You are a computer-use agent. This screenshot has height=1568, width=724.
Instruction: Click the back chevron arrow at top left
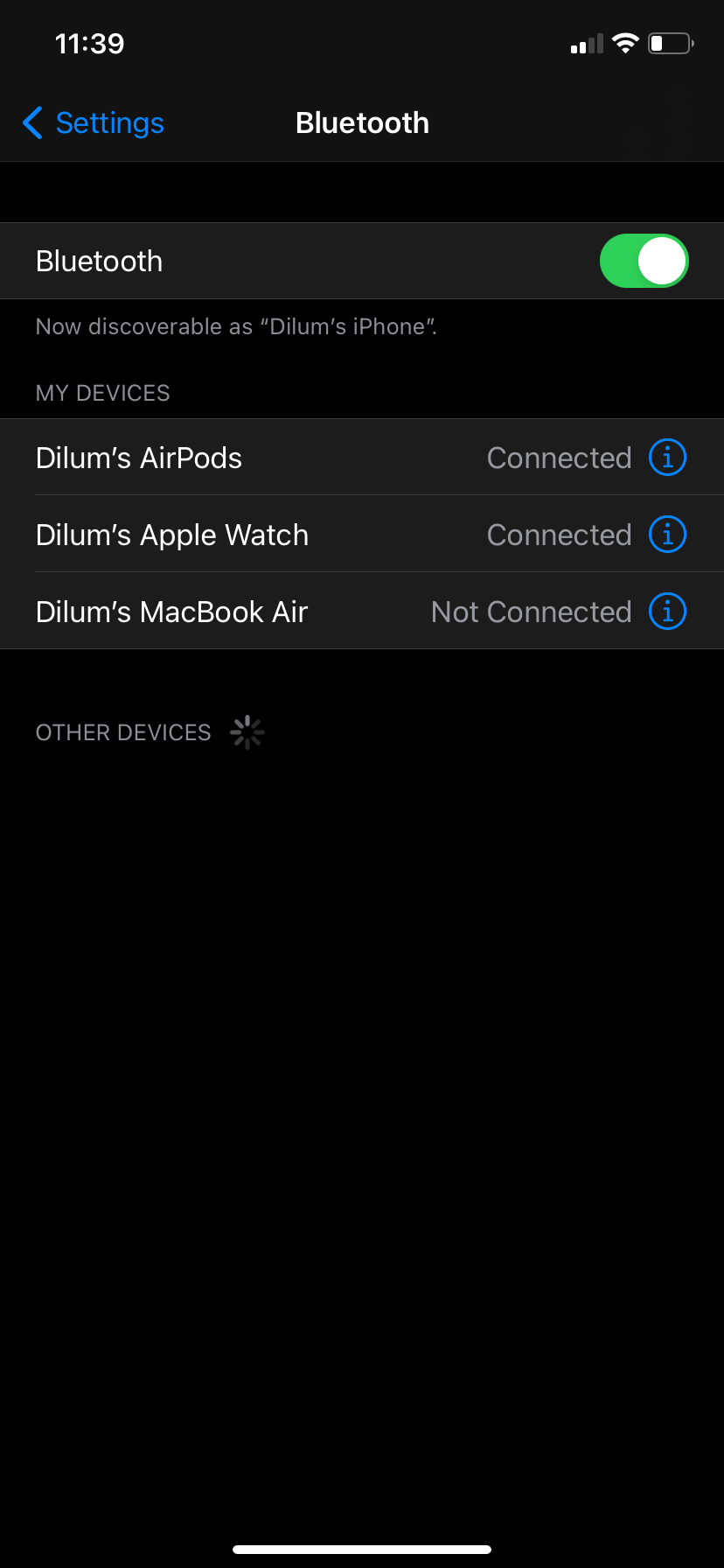tap(31, 123)
